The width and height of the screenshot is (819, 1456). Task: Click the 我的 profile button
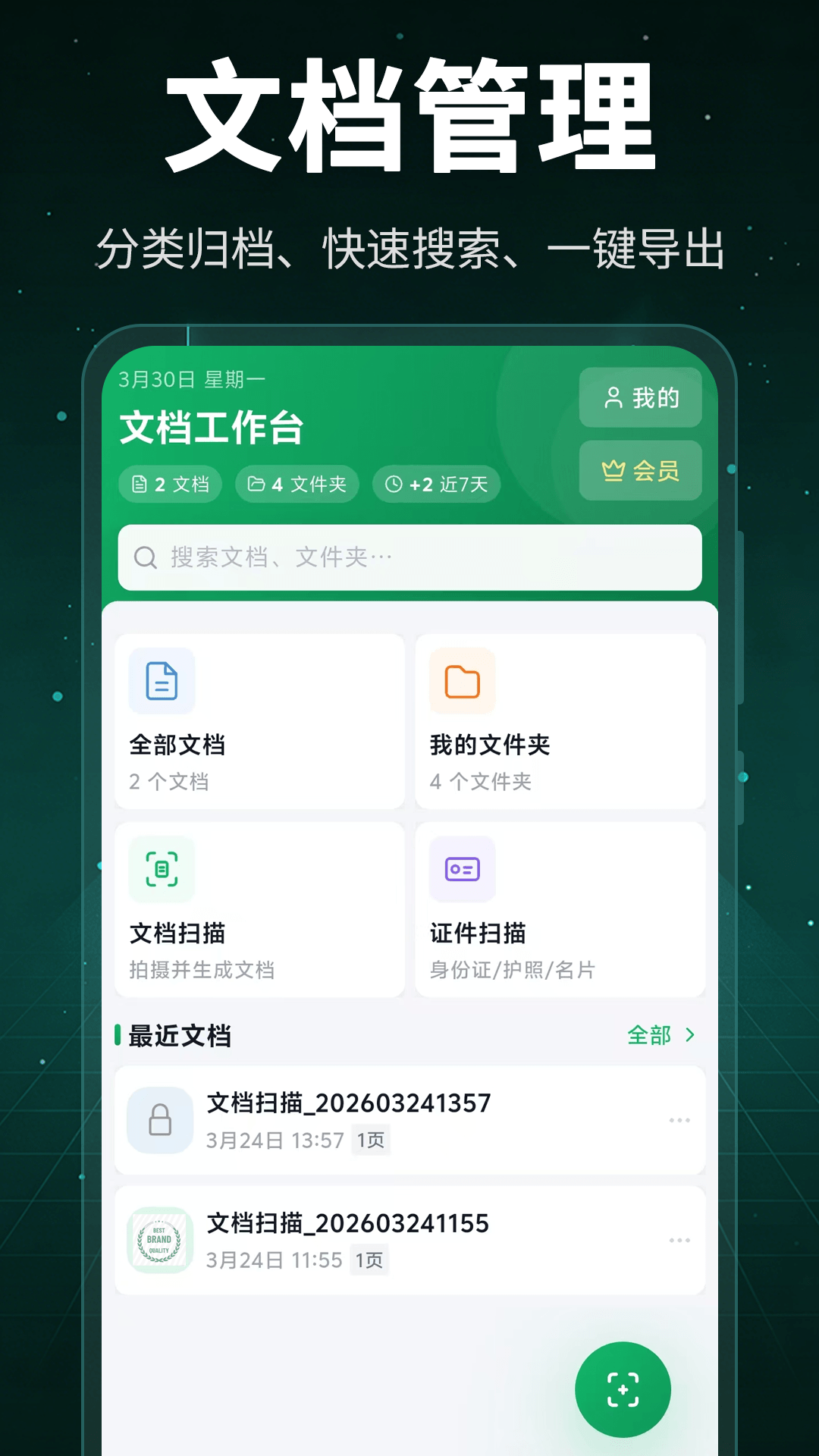(x=640, y=397)
